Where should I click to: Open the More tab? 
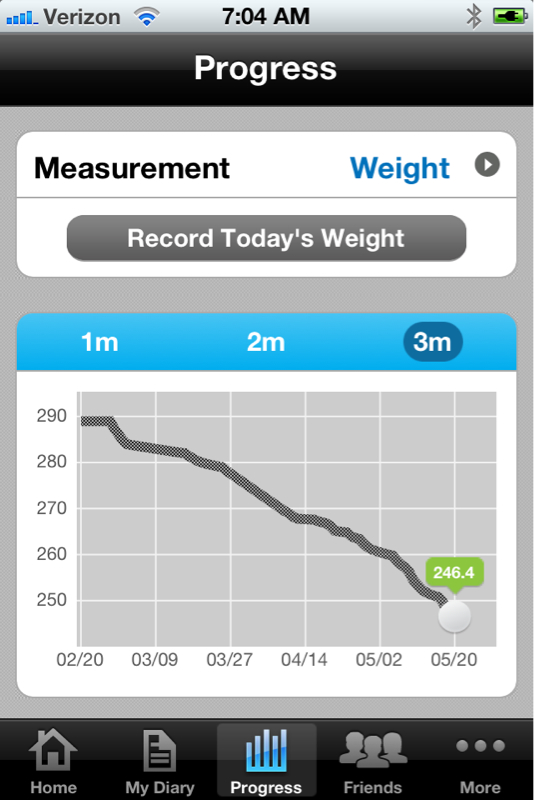point(480,761)
